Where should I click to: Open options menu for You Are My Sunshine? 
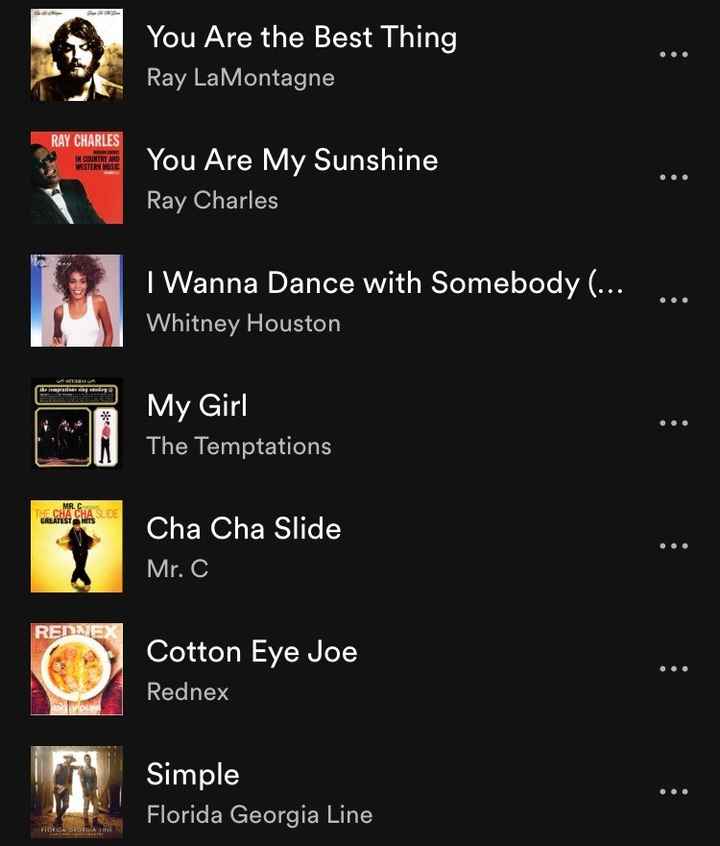(675, 176)
